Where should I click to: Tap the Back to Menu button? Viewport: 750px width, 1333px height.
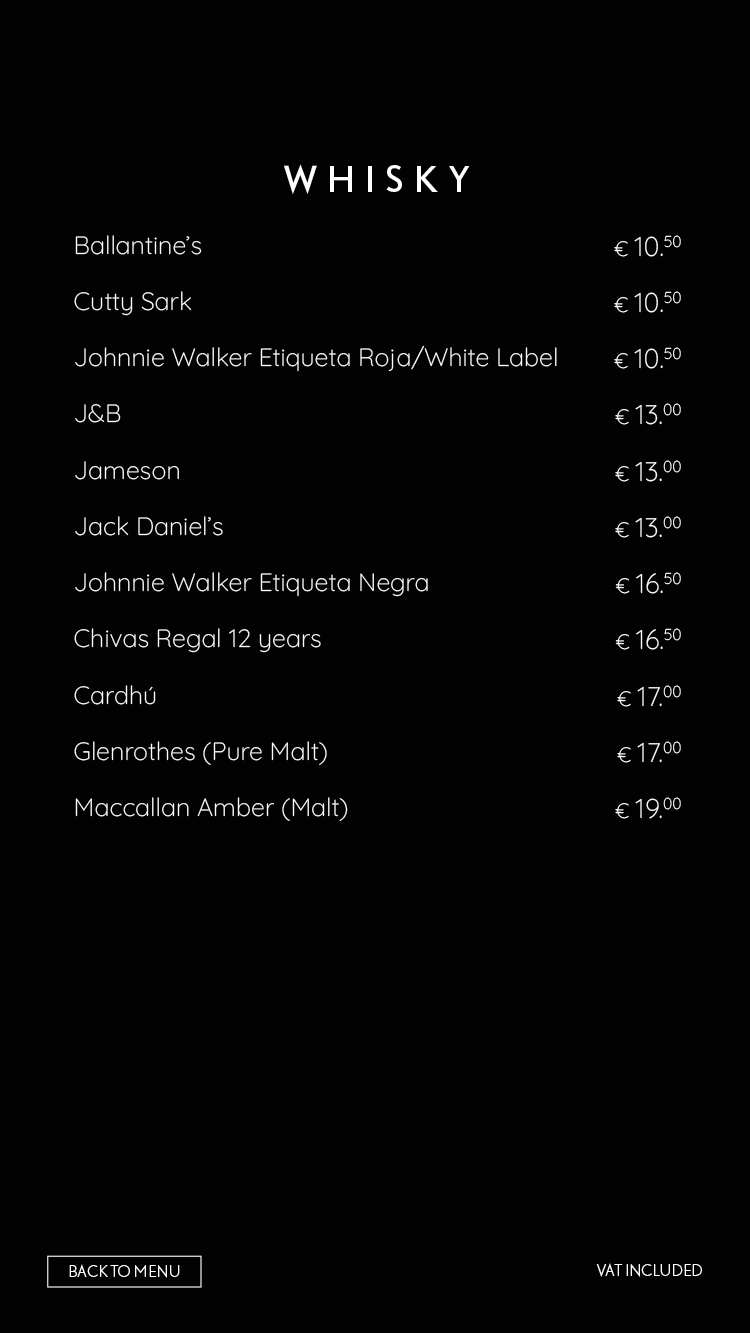(x=124, y=1271)
